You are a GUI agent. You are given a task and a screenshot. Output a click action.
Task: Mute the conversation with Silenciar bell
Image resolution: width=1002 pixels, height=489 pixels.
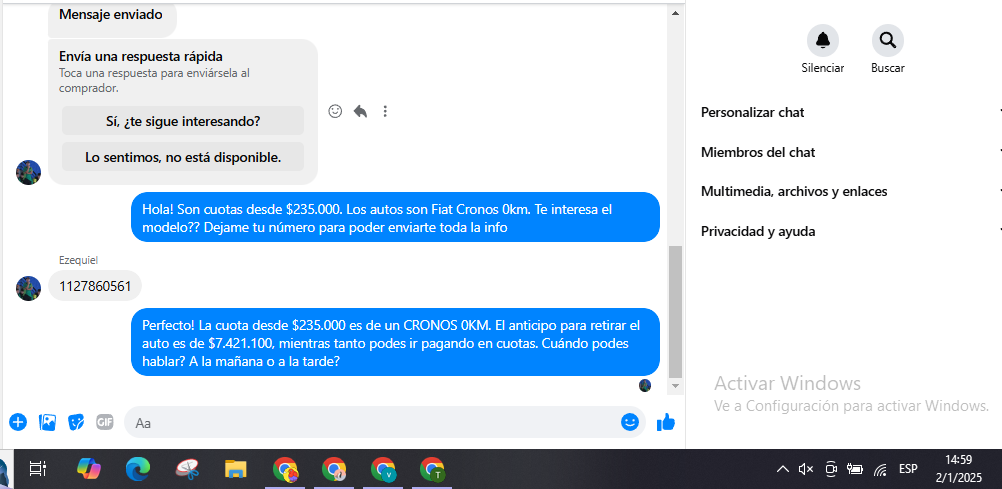pos(822,41)
